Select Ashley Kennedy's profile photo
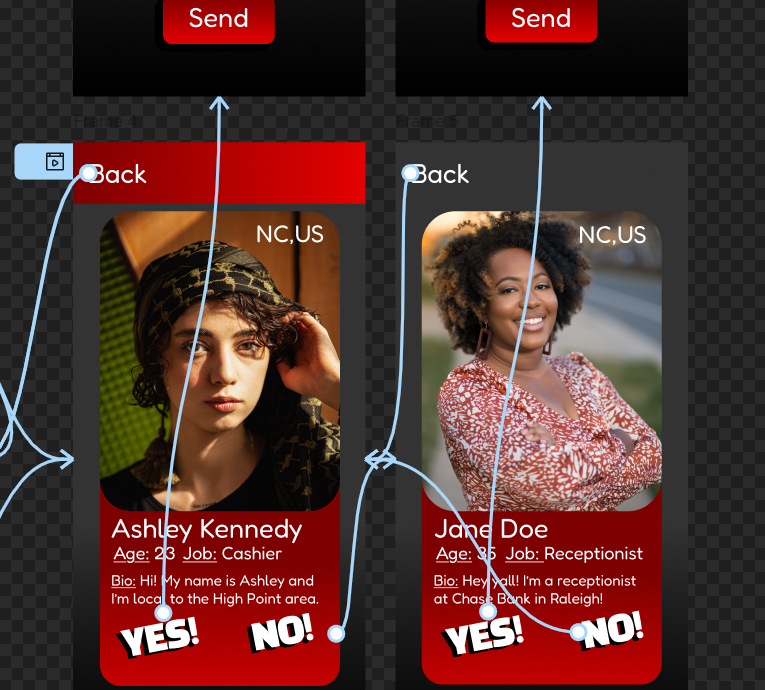765x690 pixels. (220, 360)
